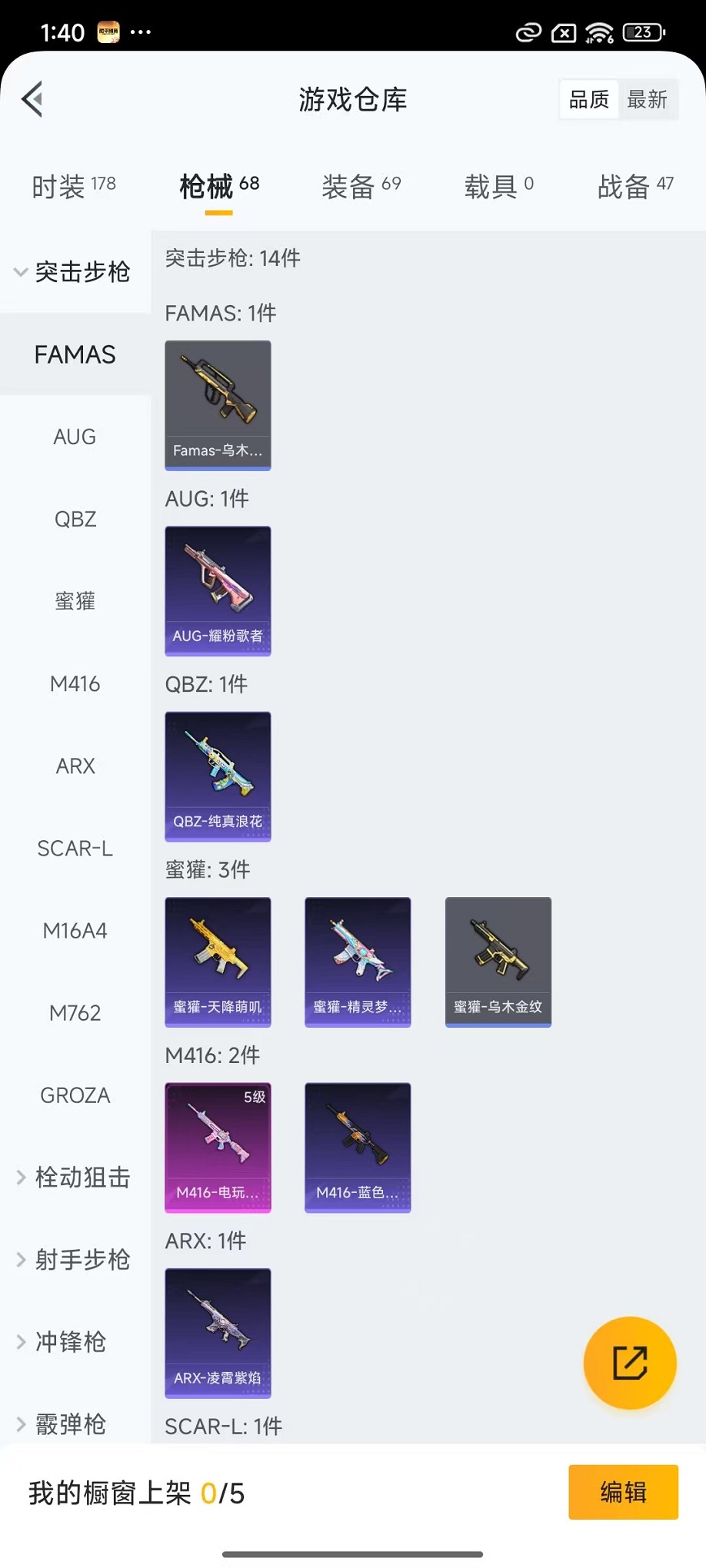Open the ARX-凌霄紫焰 skin tile
The width and height of the screenshot is (706, 1568).
point(218,1333)
